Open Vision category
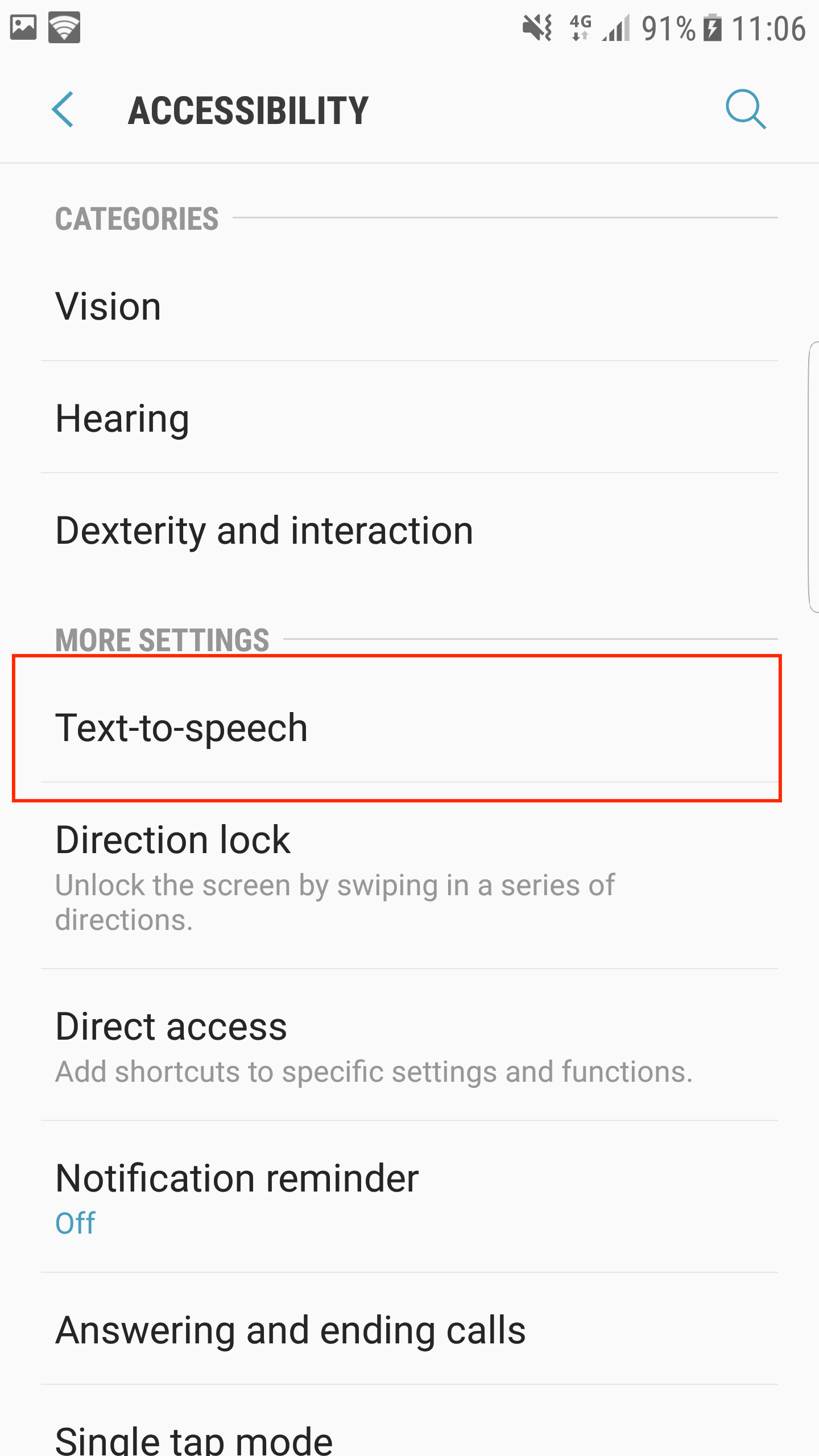Image resolution: width=819 pixels, height=1456 pixels. [x=409, y=306]
